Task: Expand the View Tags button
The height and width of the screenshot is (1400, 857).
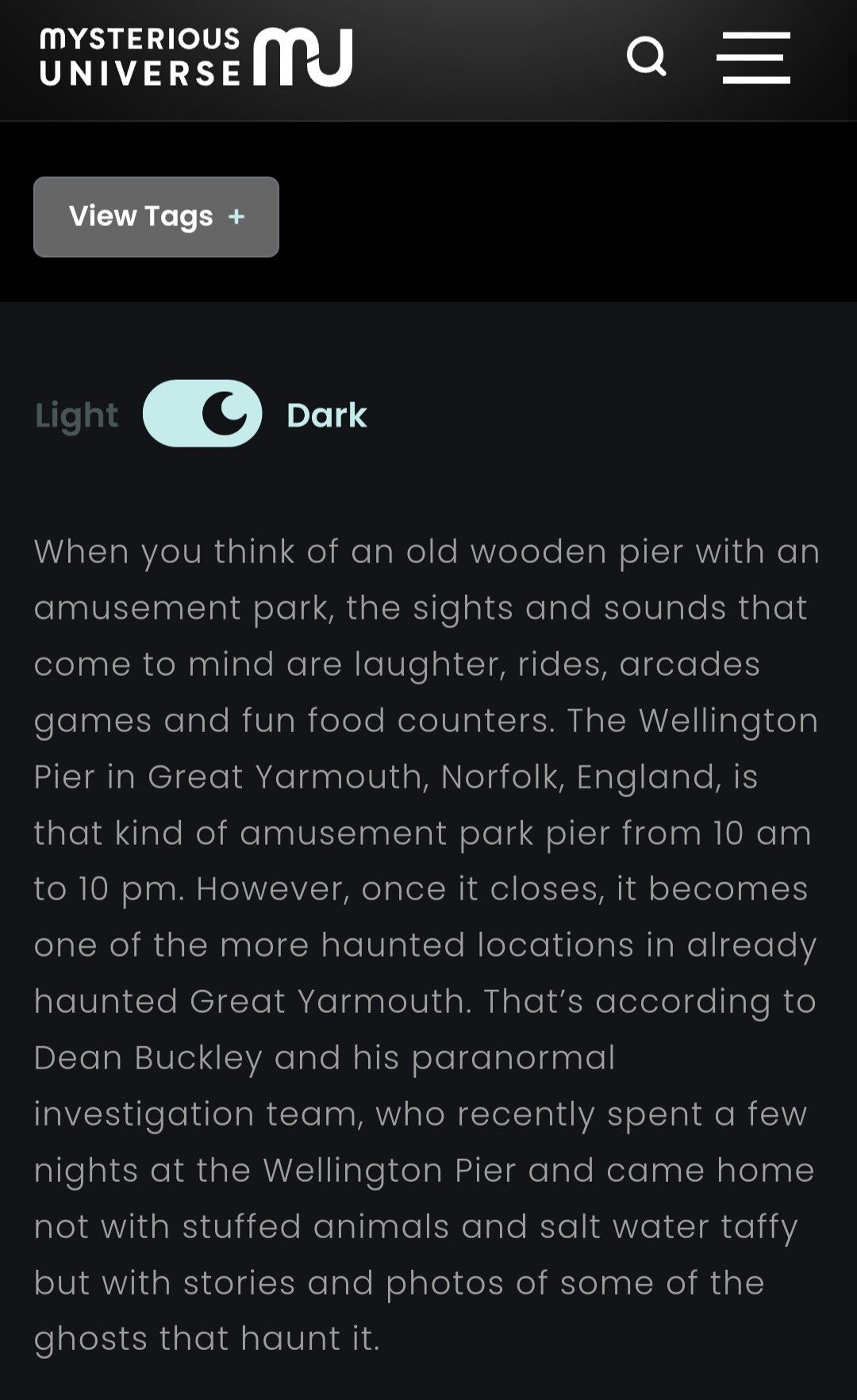Action: (x=156, y=217)
